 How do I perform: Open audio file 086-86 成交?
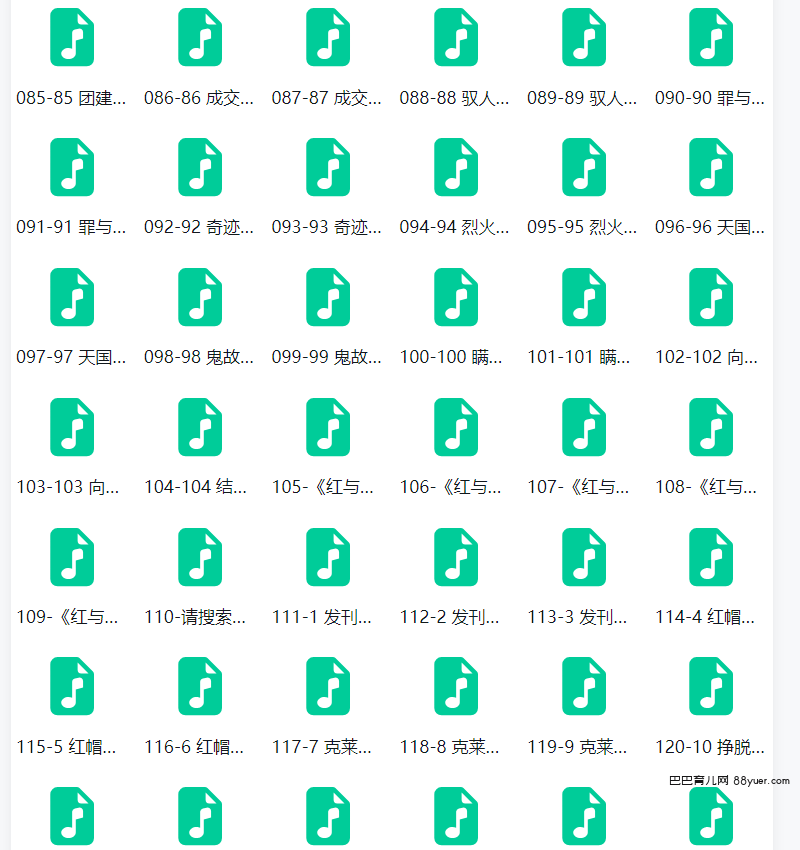tap(200, 38)
